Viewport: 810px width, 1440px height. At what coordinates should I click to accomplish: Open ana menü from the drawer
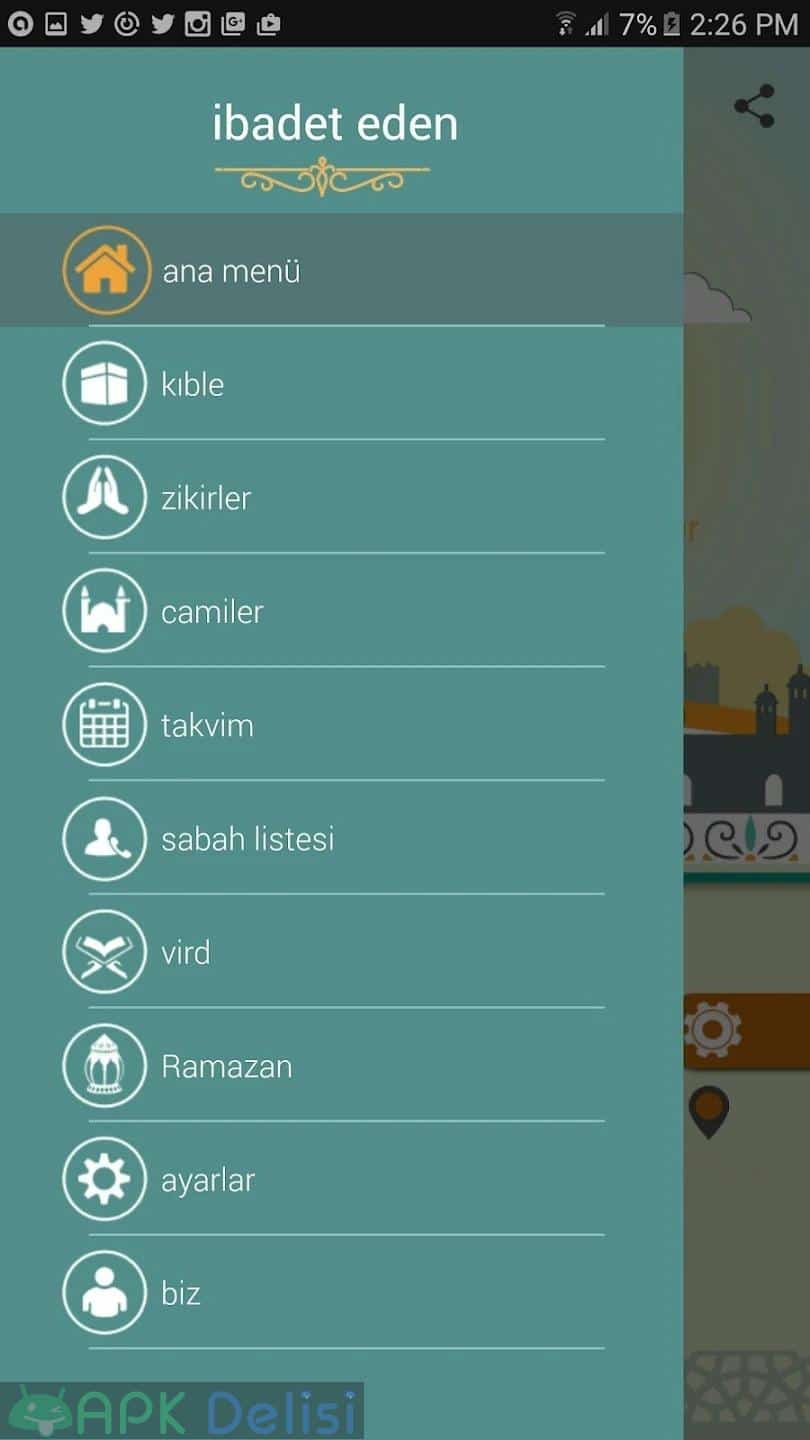(x=341, y=270)
